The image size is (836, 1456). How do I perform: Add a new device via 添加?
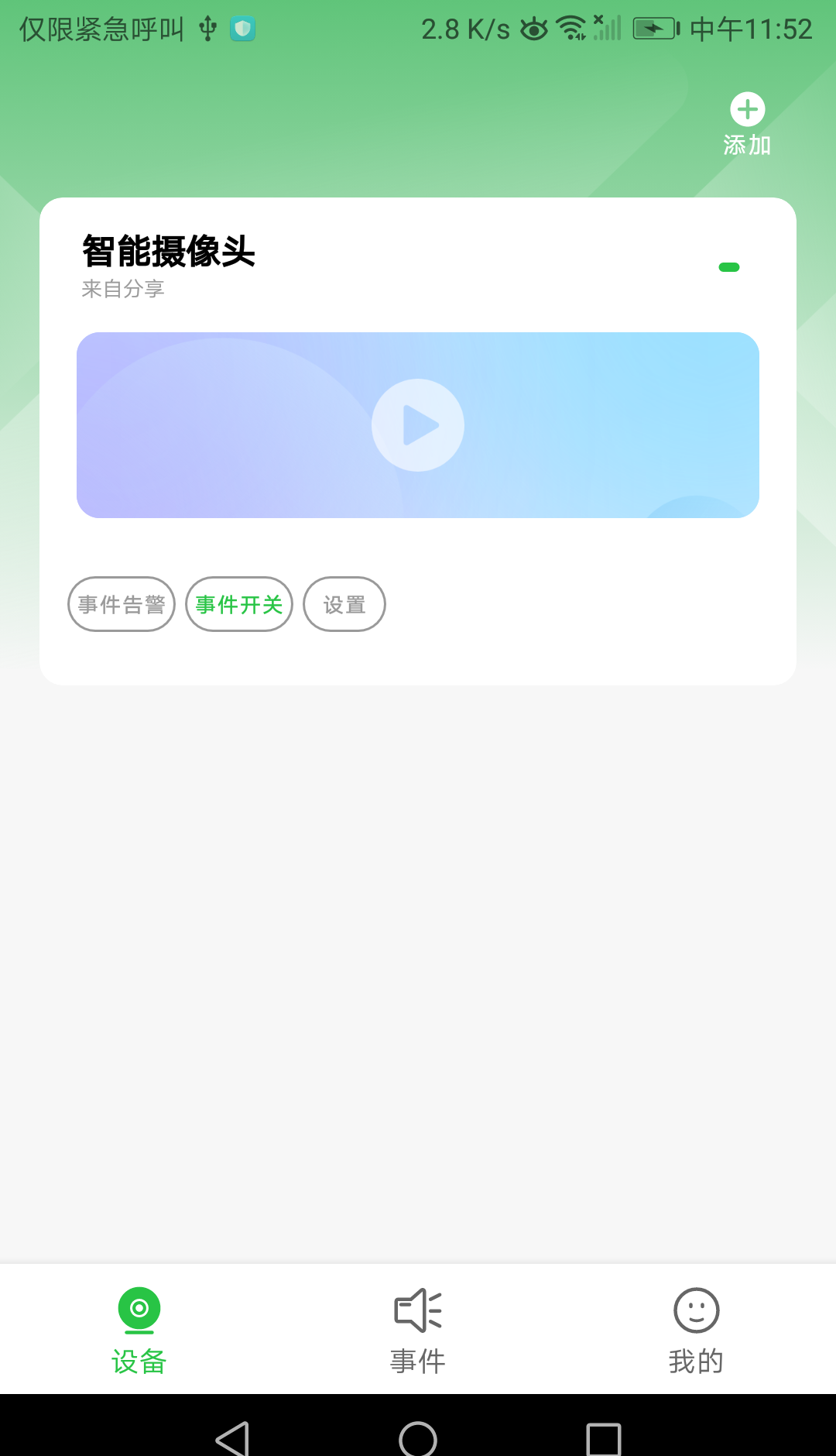(x=747, y=122)
